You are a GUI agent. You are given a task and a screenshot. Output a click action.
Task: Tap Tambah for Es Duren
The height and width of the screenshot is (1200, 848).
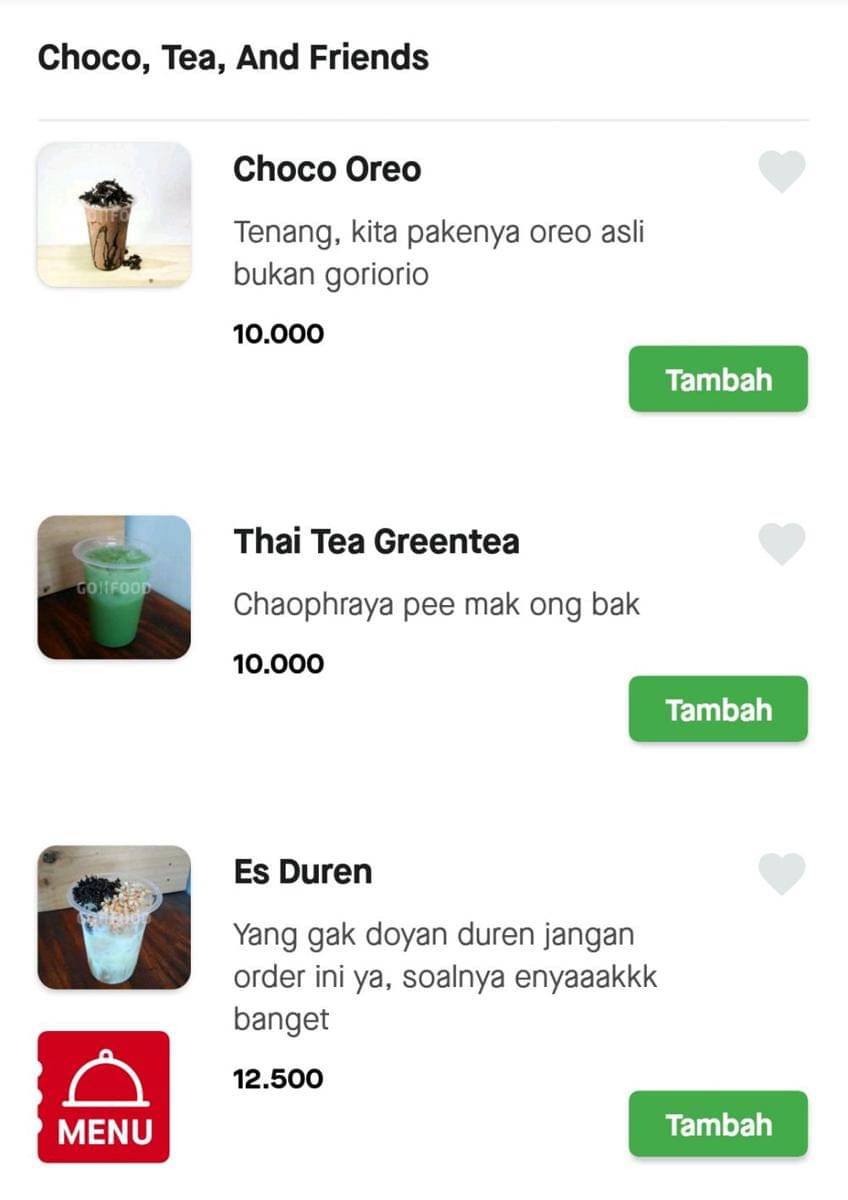tap(718, 1124)
